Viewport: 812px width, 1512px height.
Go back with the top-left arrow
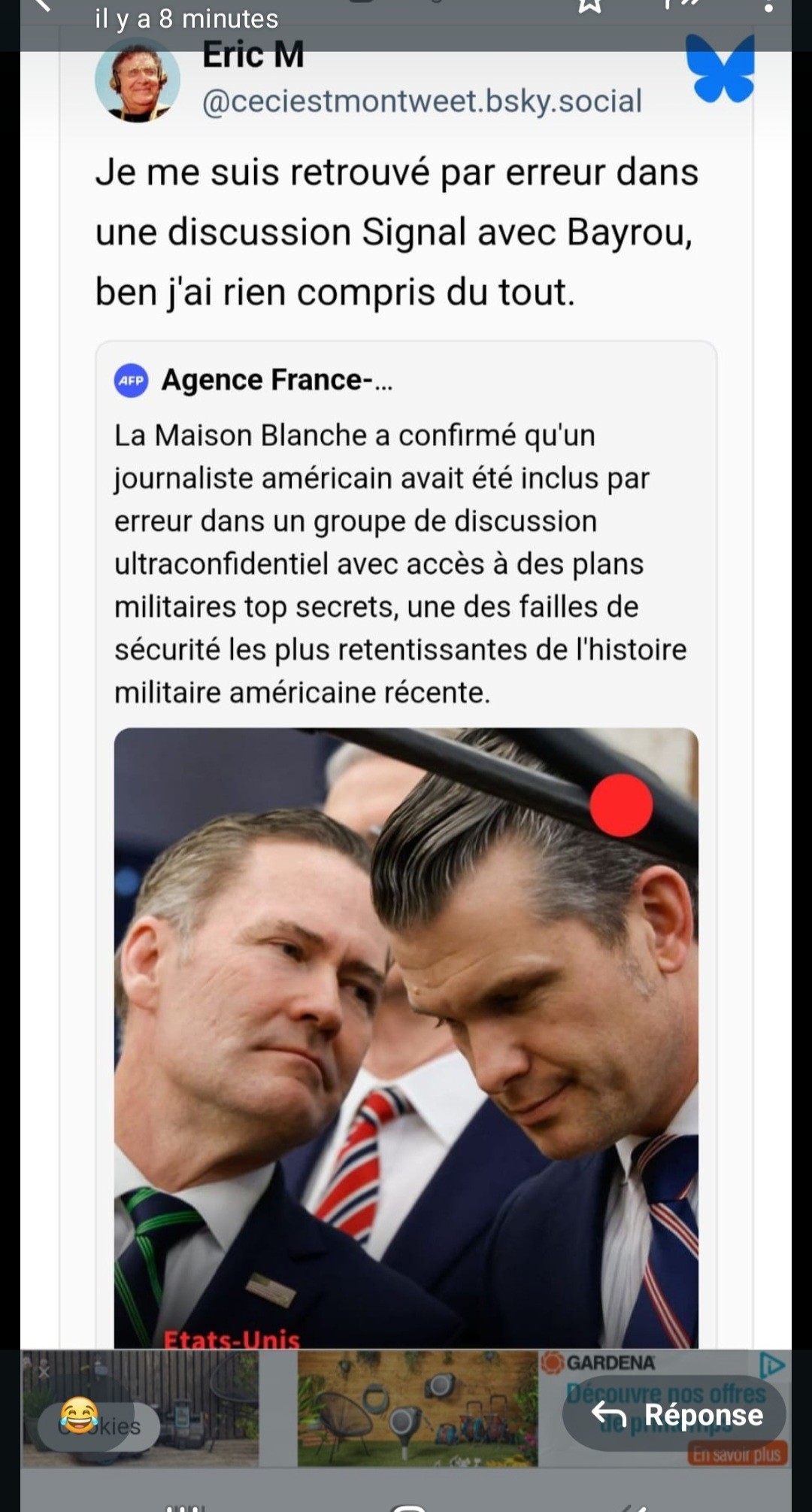click(41, 6)
